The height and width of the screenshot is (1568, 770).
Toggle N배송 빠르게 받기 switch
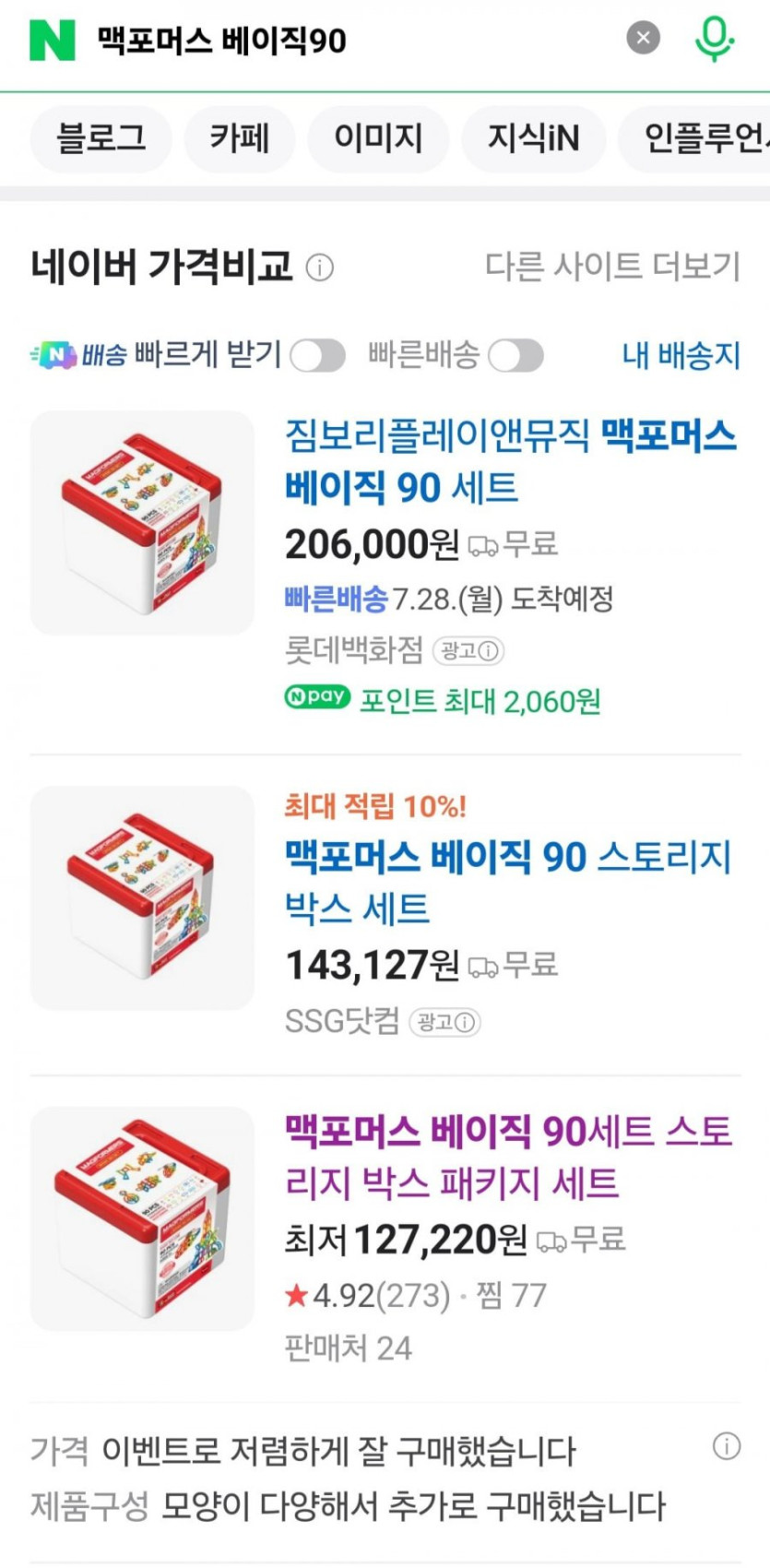[317, 355]
